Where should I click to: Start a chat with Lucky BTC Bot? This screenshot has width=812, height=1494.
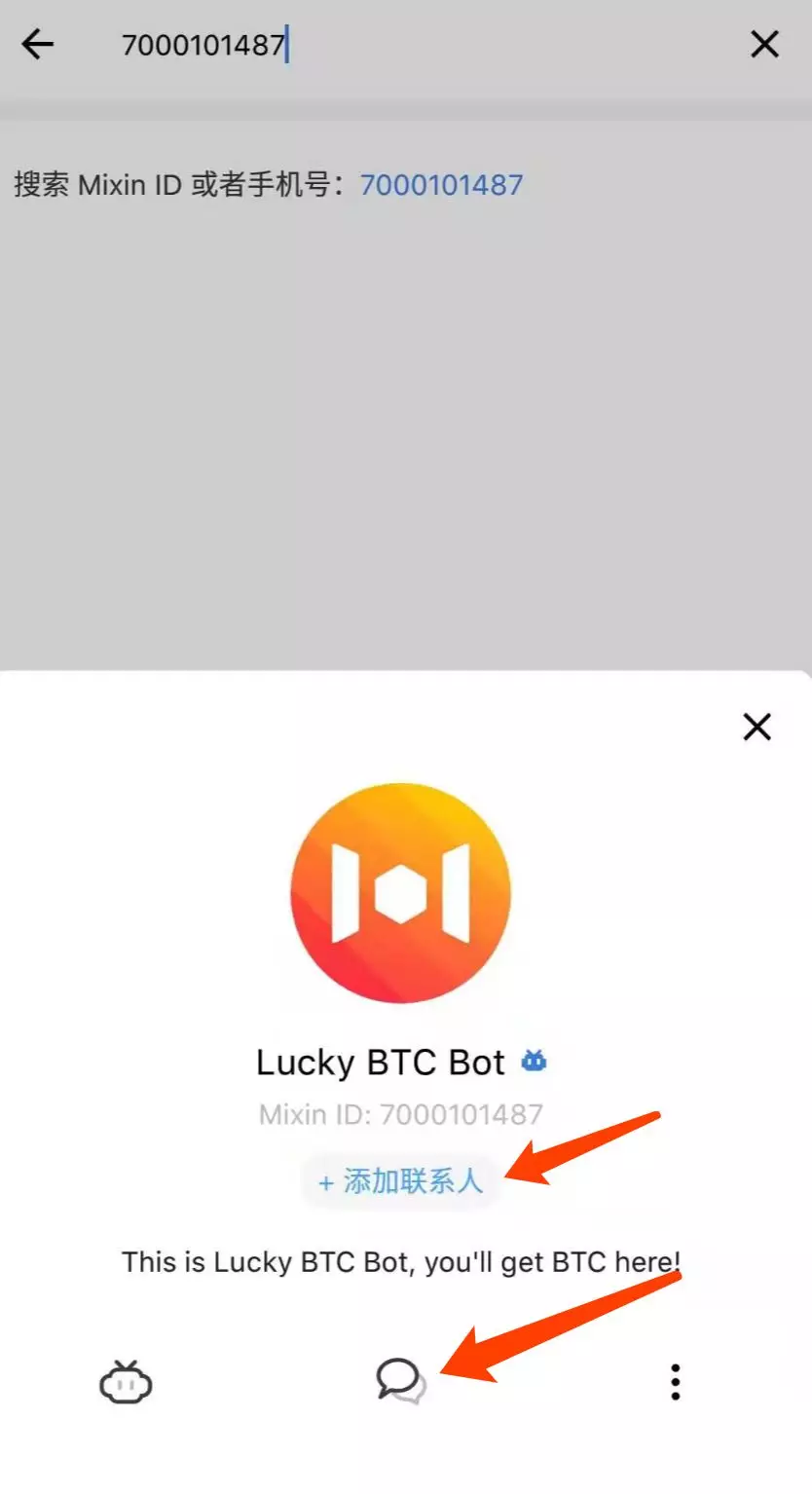400,1382
